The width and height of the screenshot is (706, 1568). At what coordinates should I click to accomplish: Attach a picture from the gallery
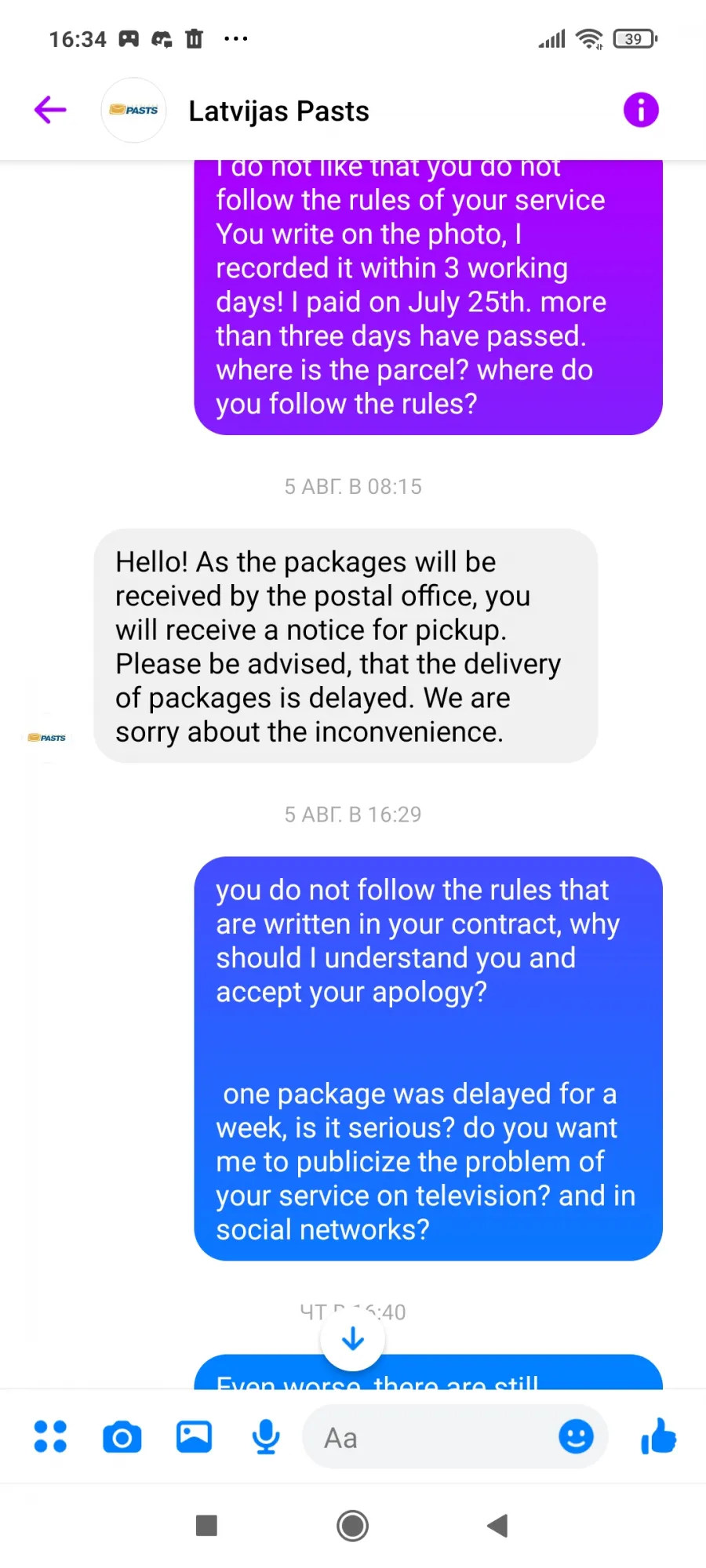coord(194,1436)
